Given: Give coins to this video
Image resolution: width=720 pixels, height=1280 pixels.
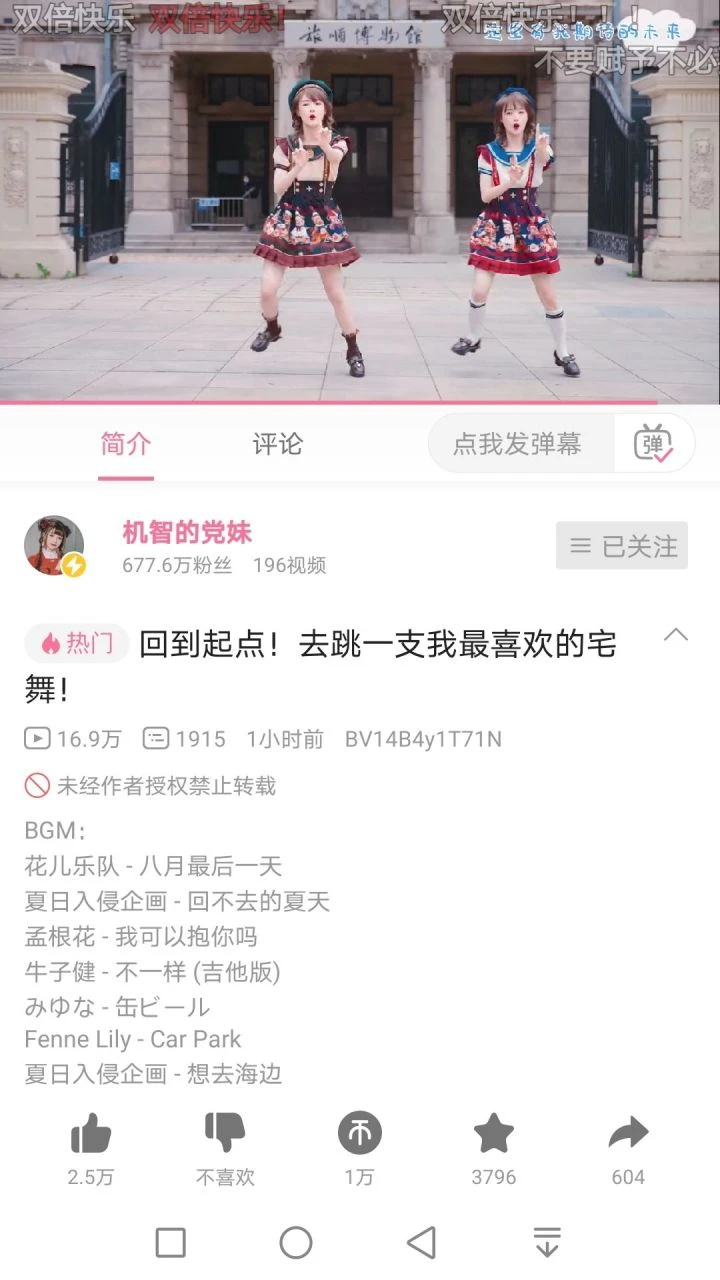Looking at the screenshot, I should click(x=359, y=1134).
